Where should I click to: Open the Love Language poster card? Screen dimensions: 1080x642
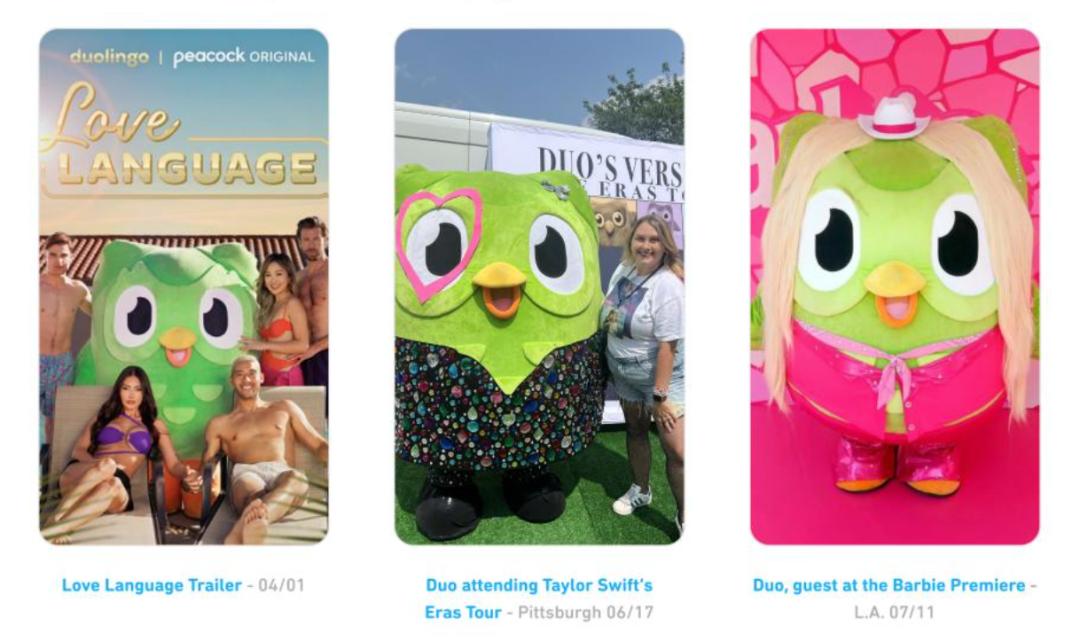pos(184,287)
